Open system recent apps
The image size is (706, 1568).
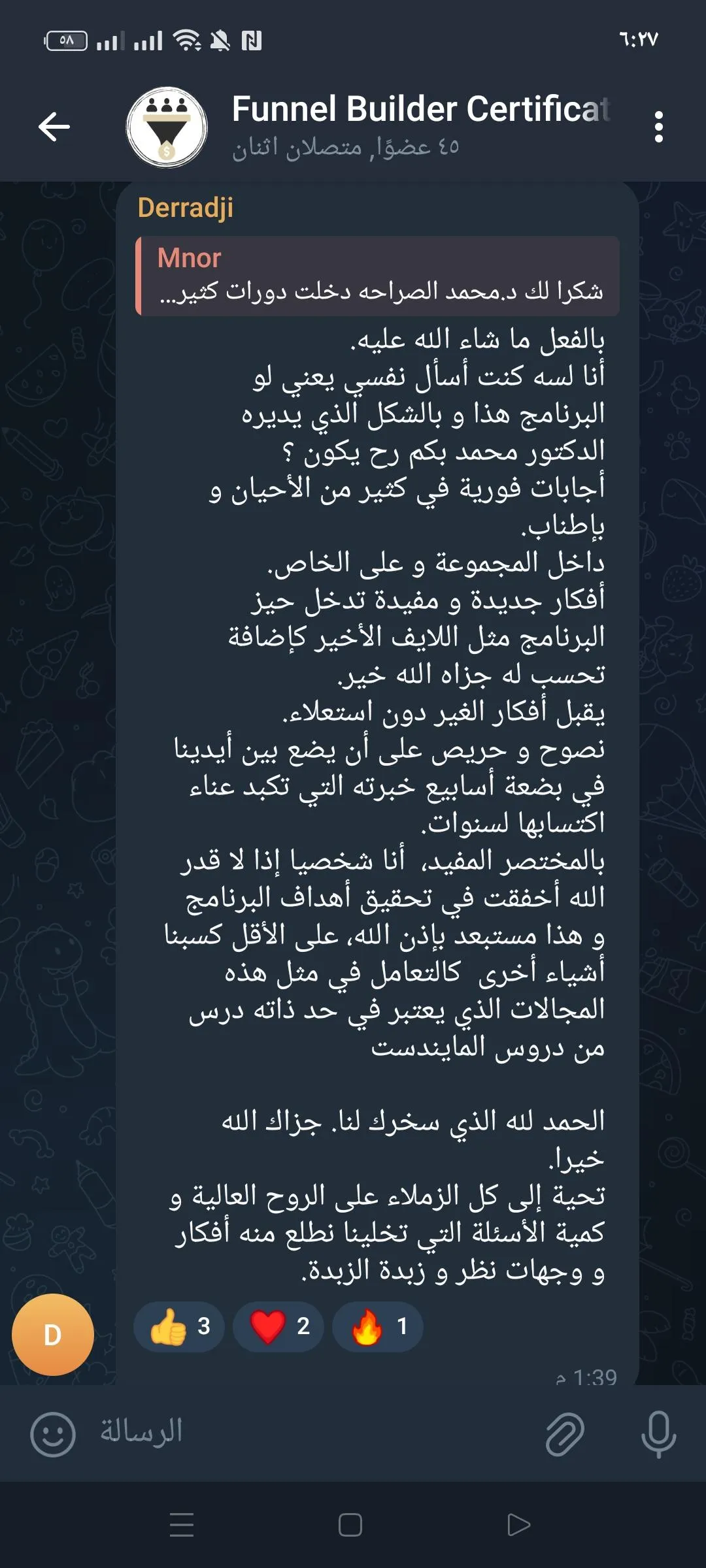pos(182,1526)
